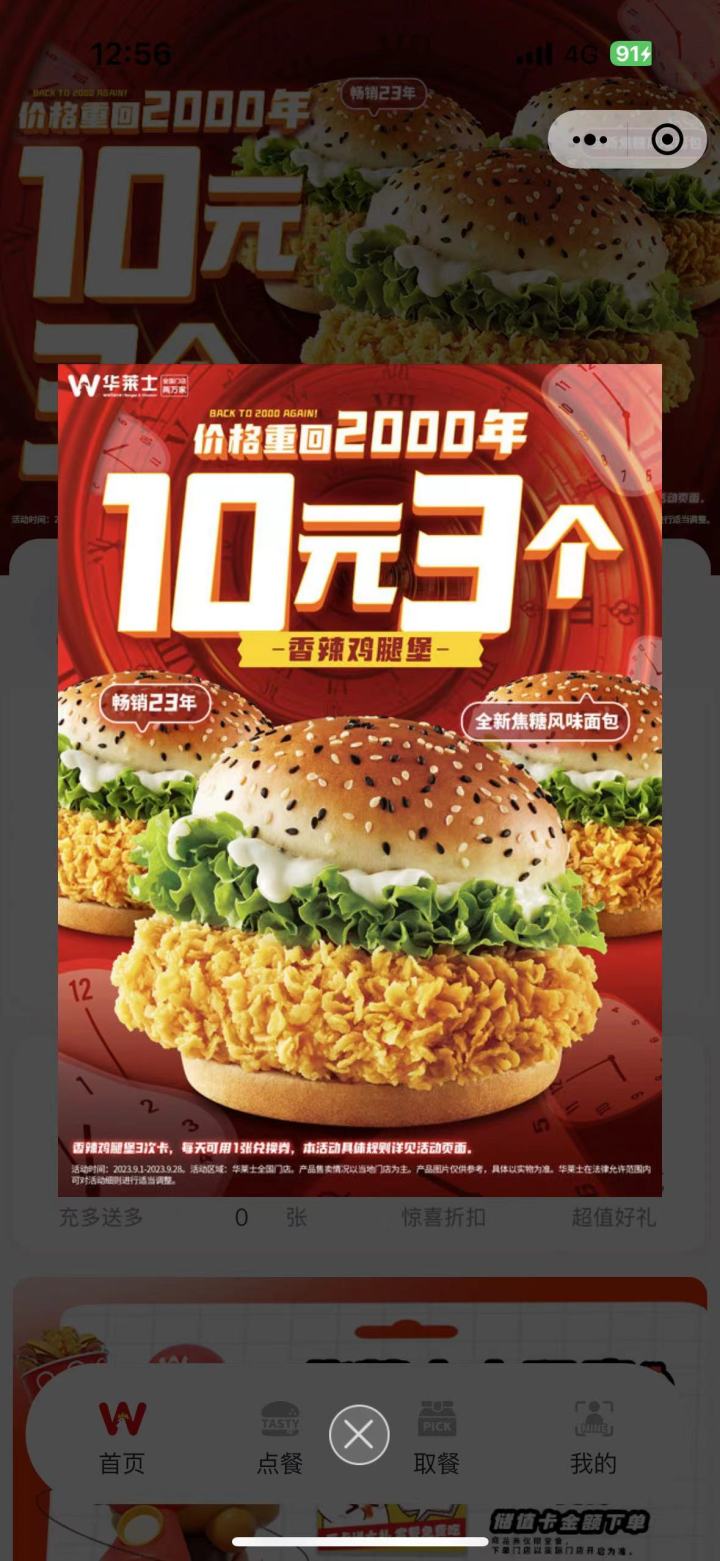Switch to the 点餐 tab
This screenshot has height=1561, width=720.
pyautogui.click(x=280, y=1438)
